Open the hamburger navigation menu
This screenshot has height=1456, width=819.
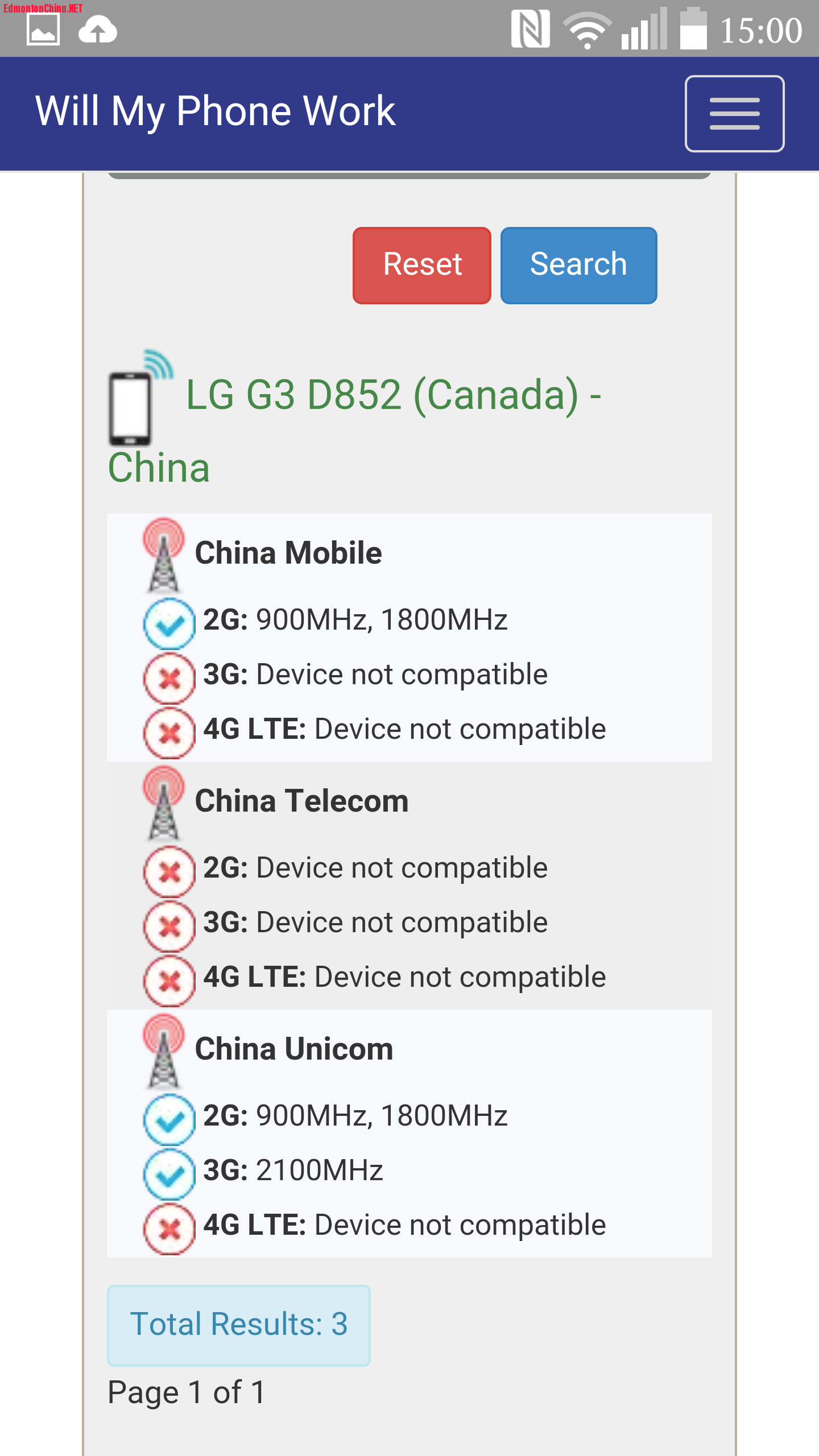tap(734, 114)
